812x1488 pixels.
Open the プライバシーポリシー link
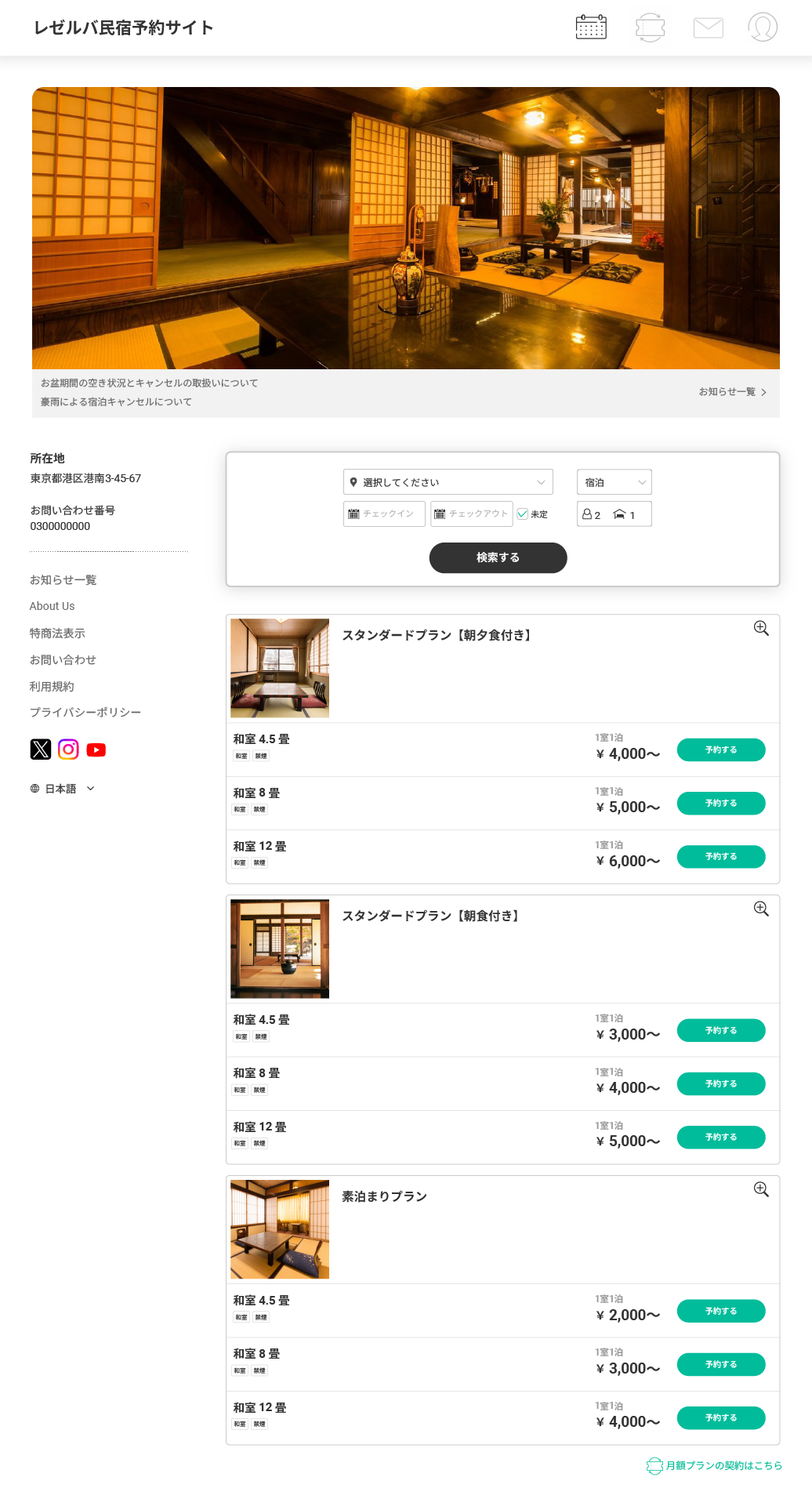[x=85, y=713]
